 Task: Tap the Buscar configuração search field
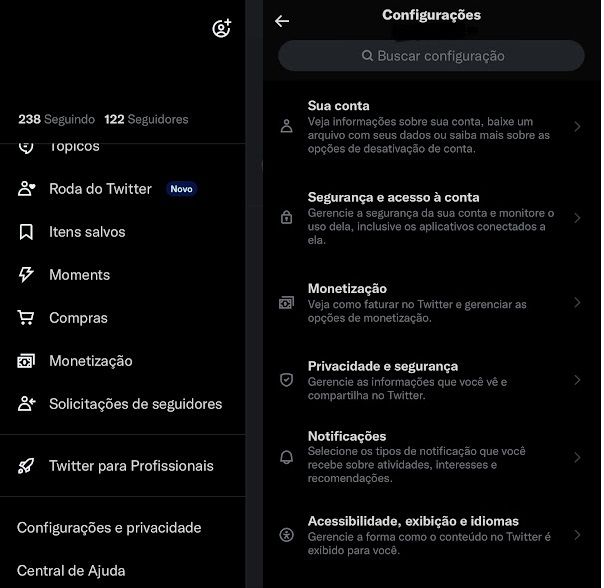click(431, 56)
